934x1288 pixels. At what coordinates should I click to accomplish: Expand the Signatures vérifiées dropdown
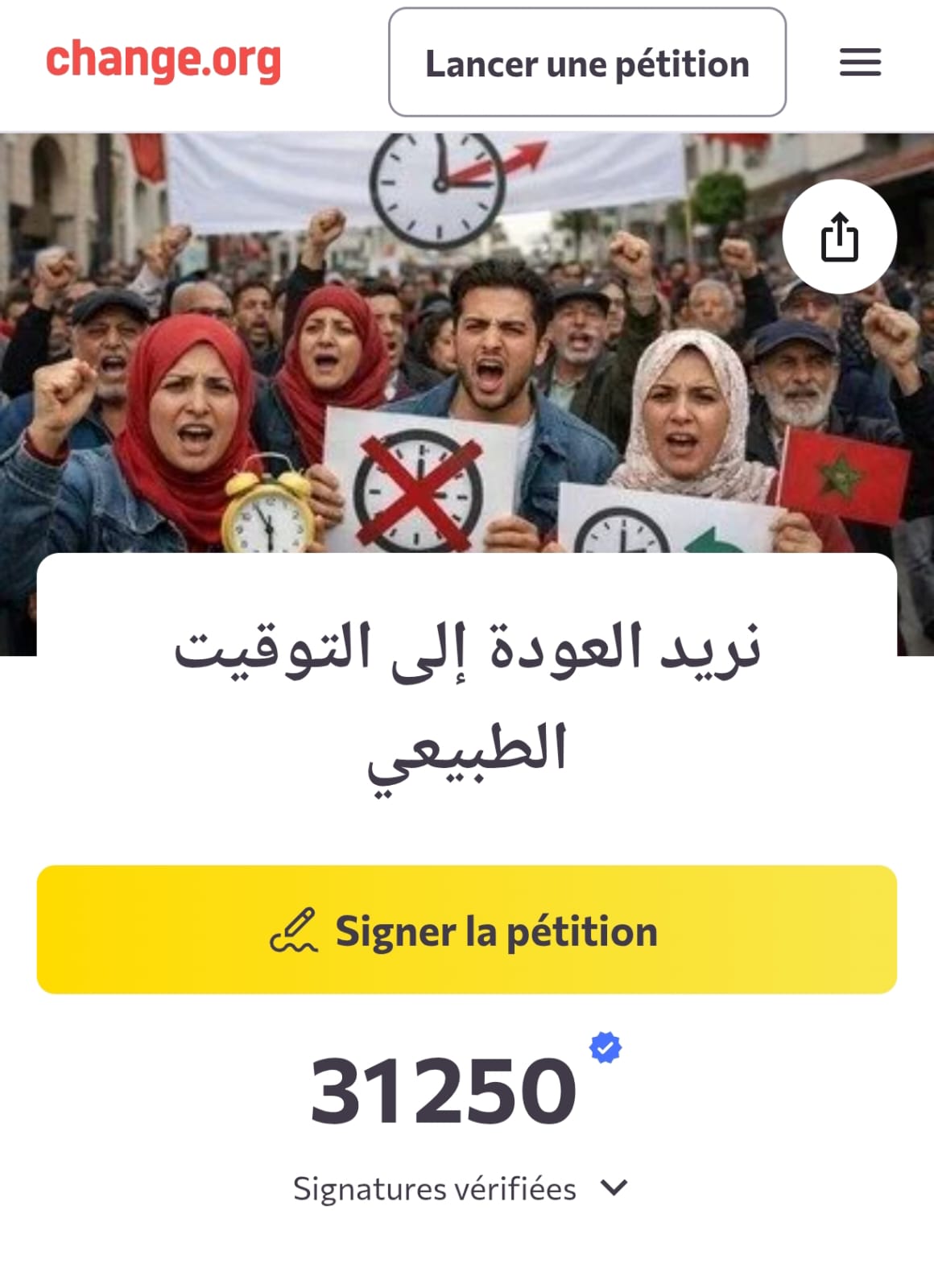(614, 1188)
